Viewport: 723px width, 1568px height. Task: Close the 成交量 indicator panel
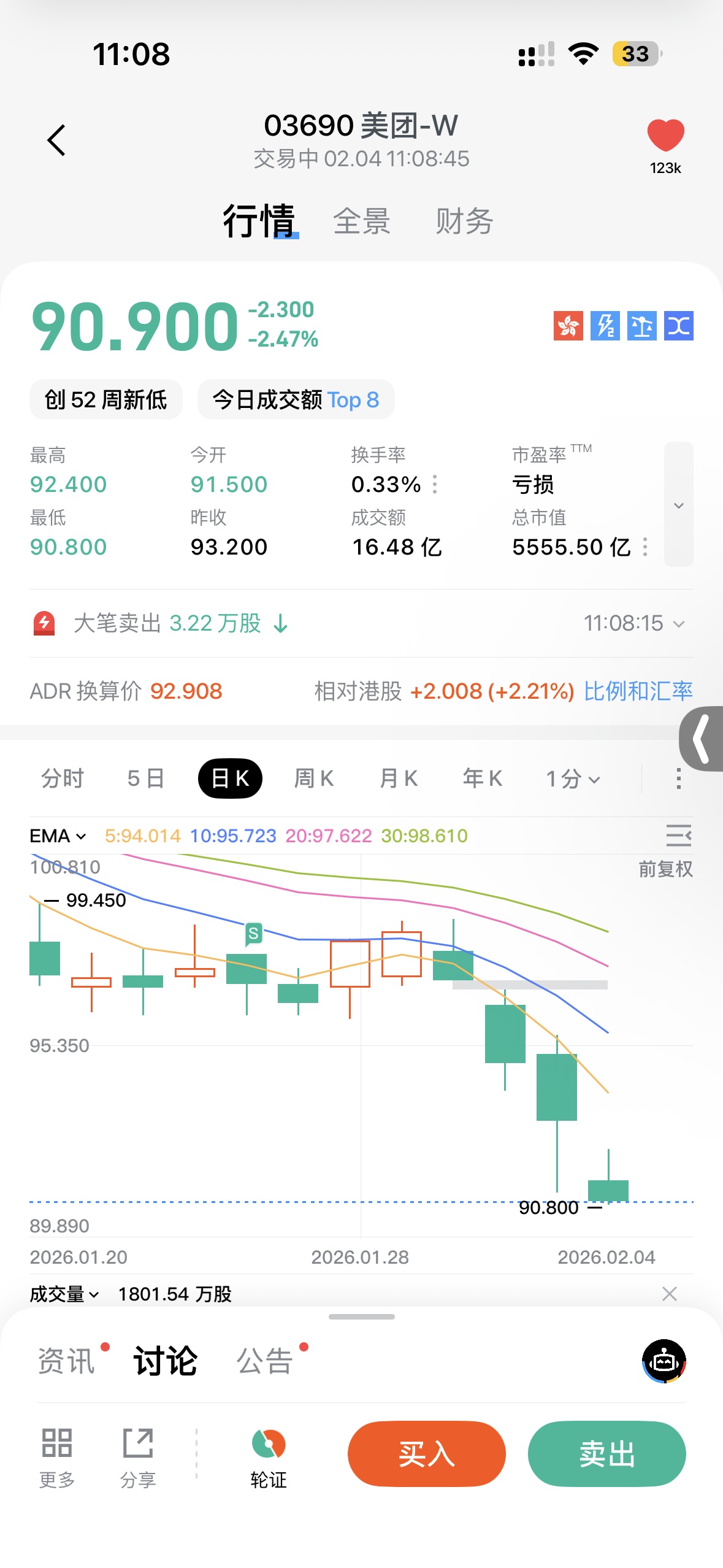point(670,1294)
